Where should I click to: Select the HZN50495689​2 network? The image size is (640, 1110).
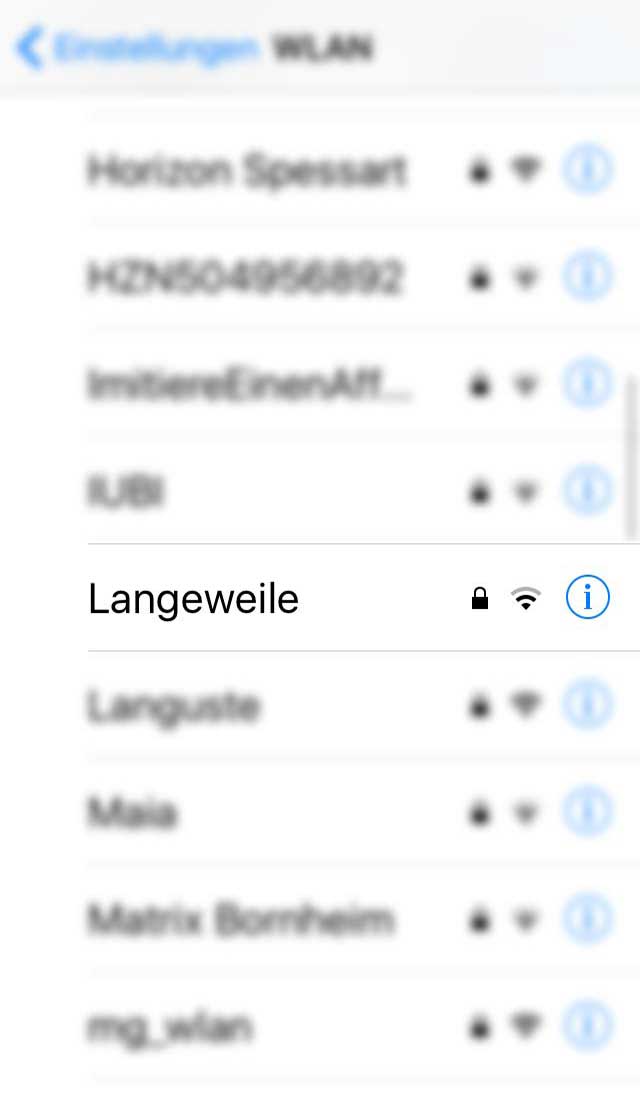[x=245, y=278]
